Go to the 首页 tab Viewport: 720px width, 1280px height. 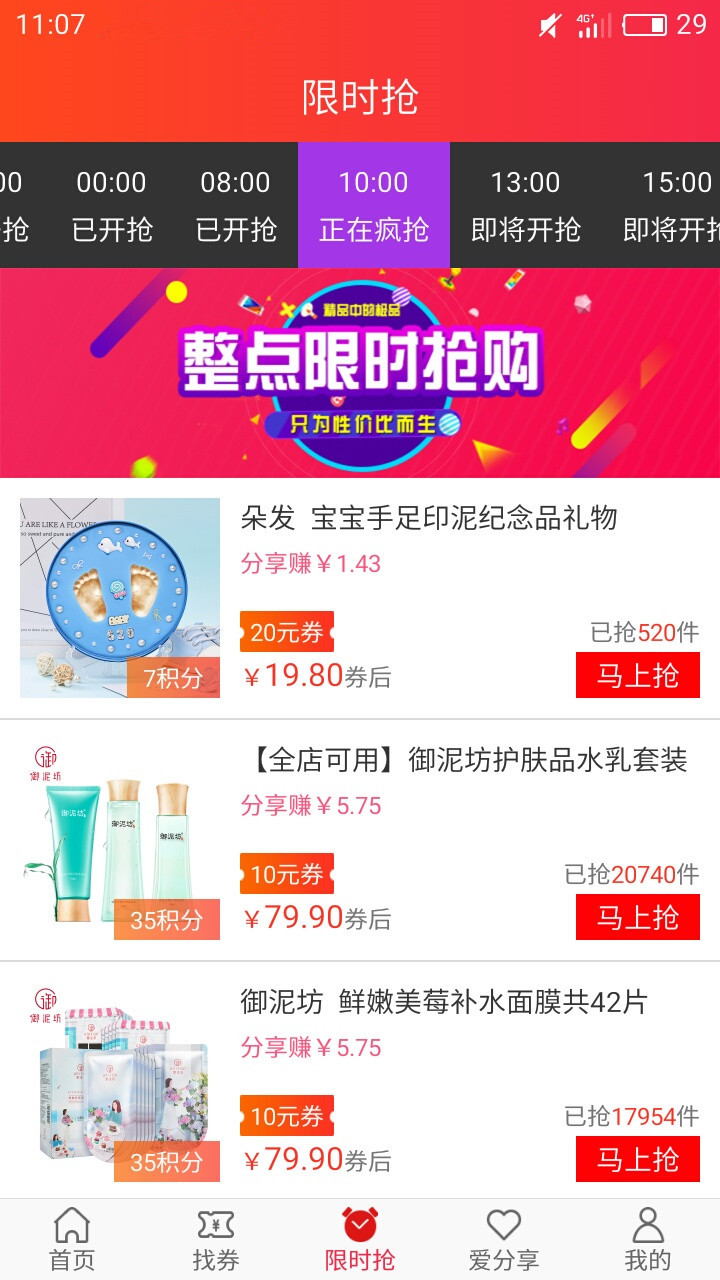pyautogui.click(x=72, y=1239)
